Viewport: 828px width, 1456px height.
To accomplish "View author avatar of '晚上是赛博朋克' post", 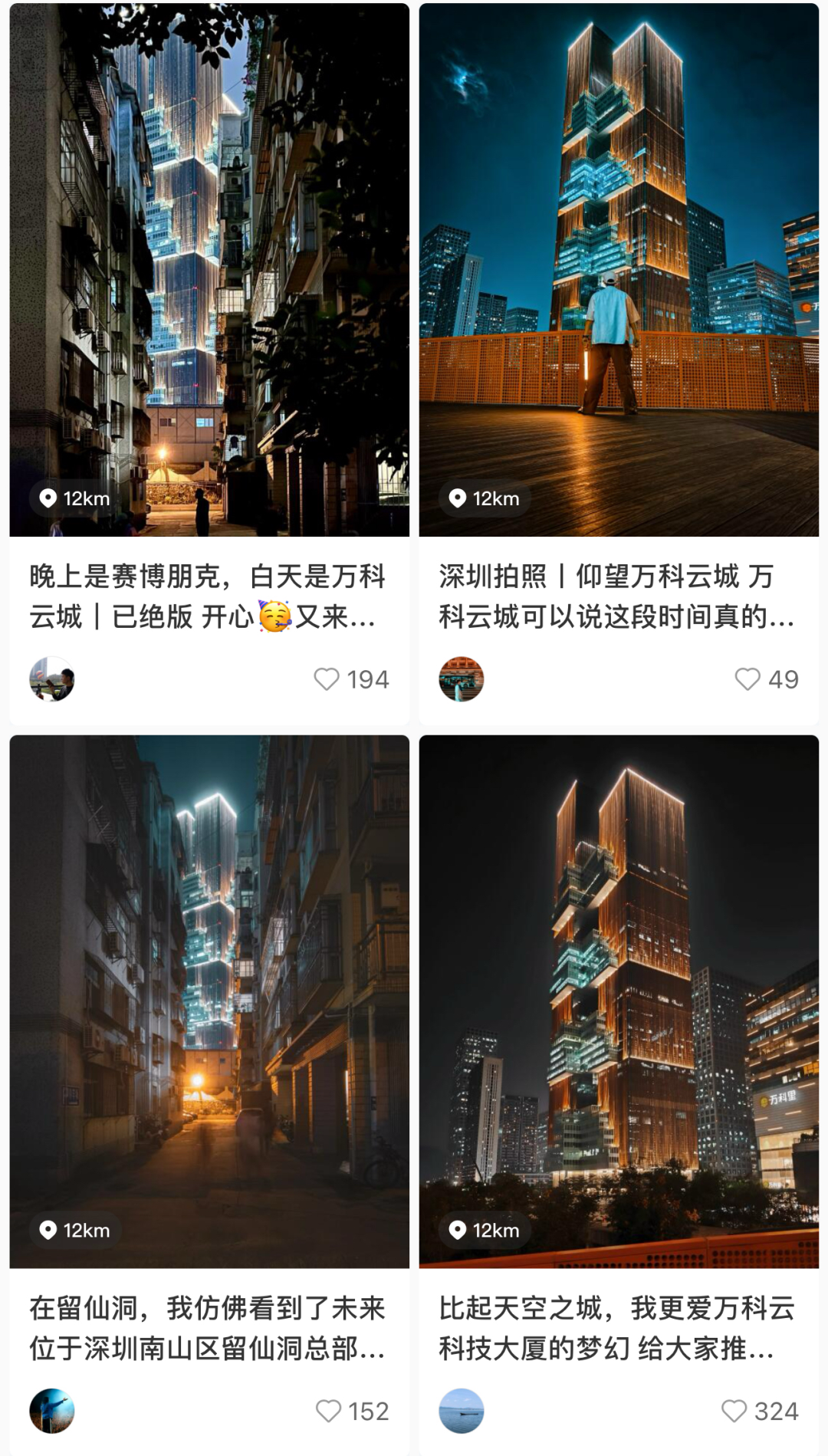I will click(52, 679).
